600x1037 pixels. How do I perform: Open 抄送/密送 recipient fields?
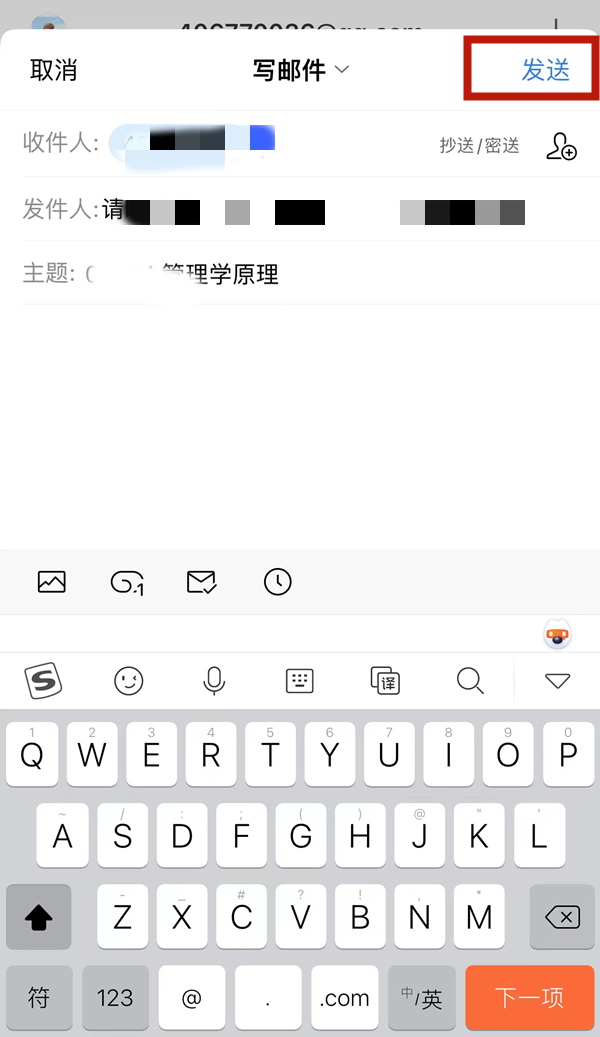coord(479,146)
